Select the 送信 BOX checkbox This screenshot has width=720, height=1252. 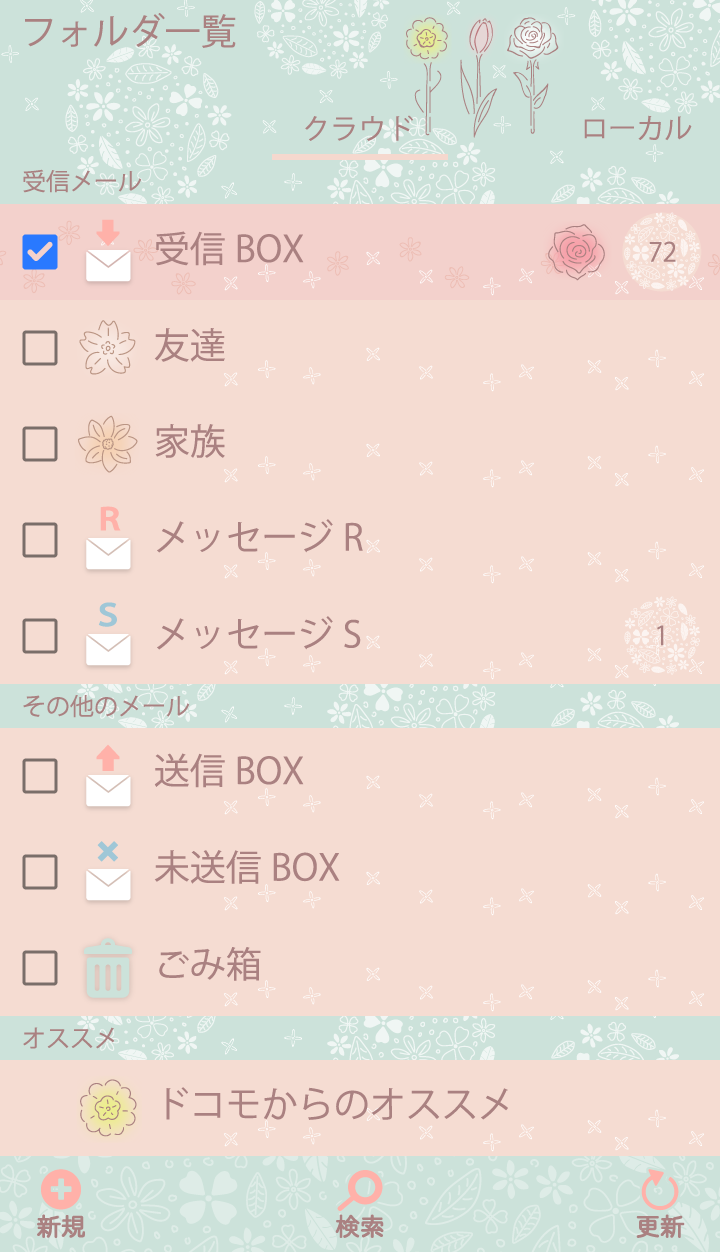pyautogui.click(x=40, y=775)
